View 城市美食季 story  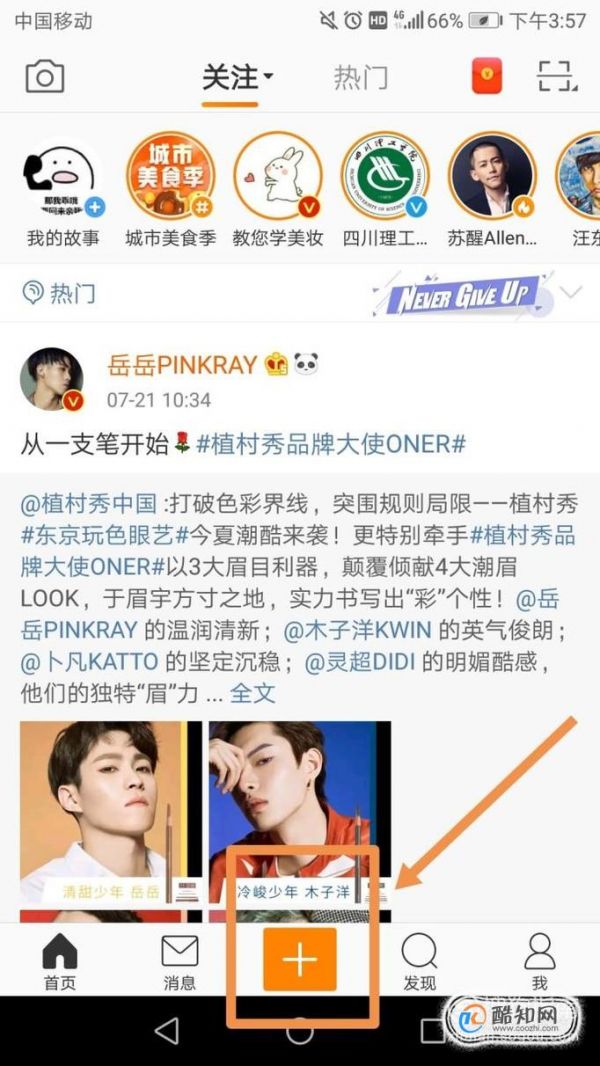click(170, 180)
